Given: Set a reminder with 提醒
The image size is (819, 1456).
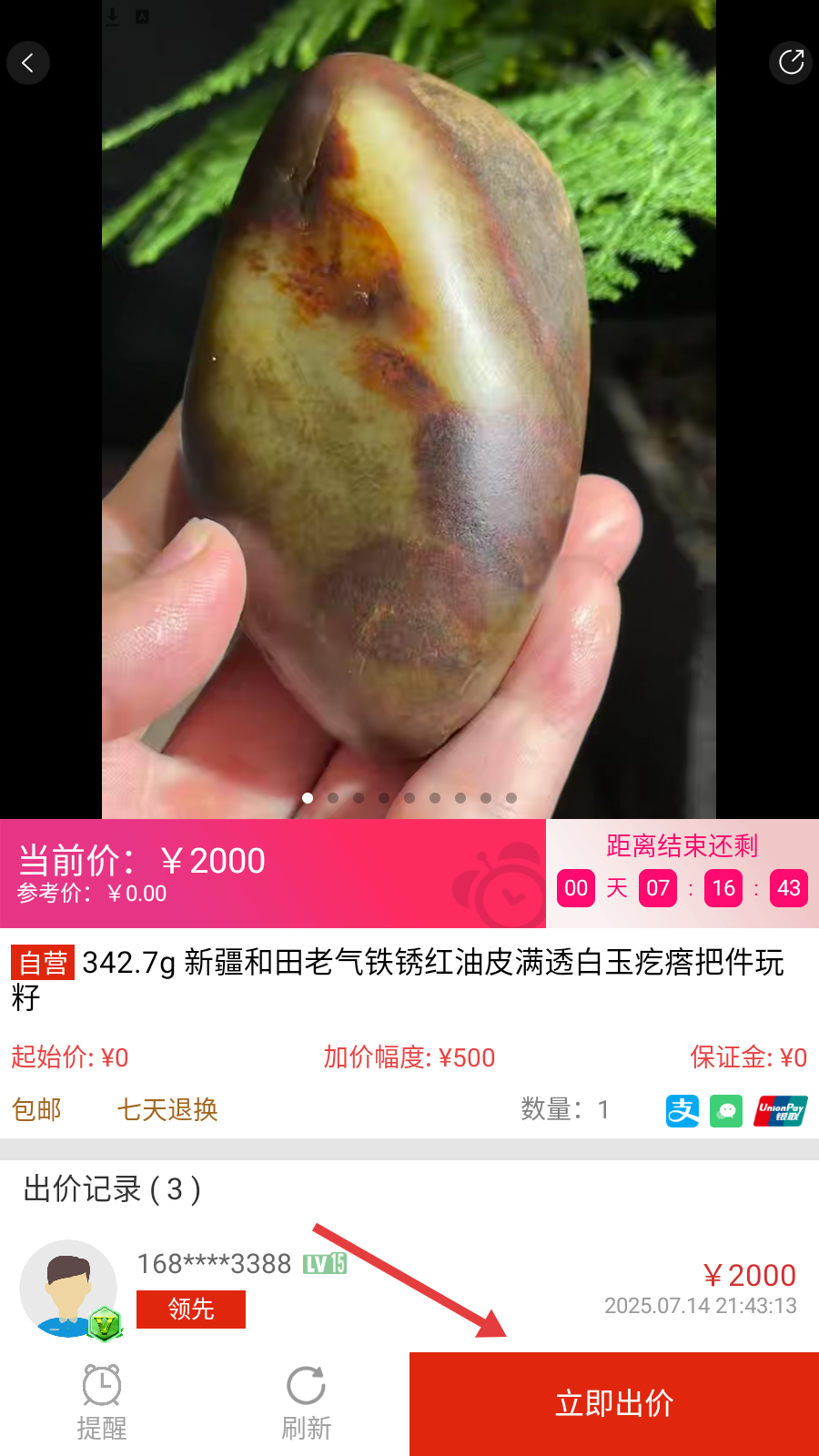Looking at the screenshot, I should (x=102, y=1402).
